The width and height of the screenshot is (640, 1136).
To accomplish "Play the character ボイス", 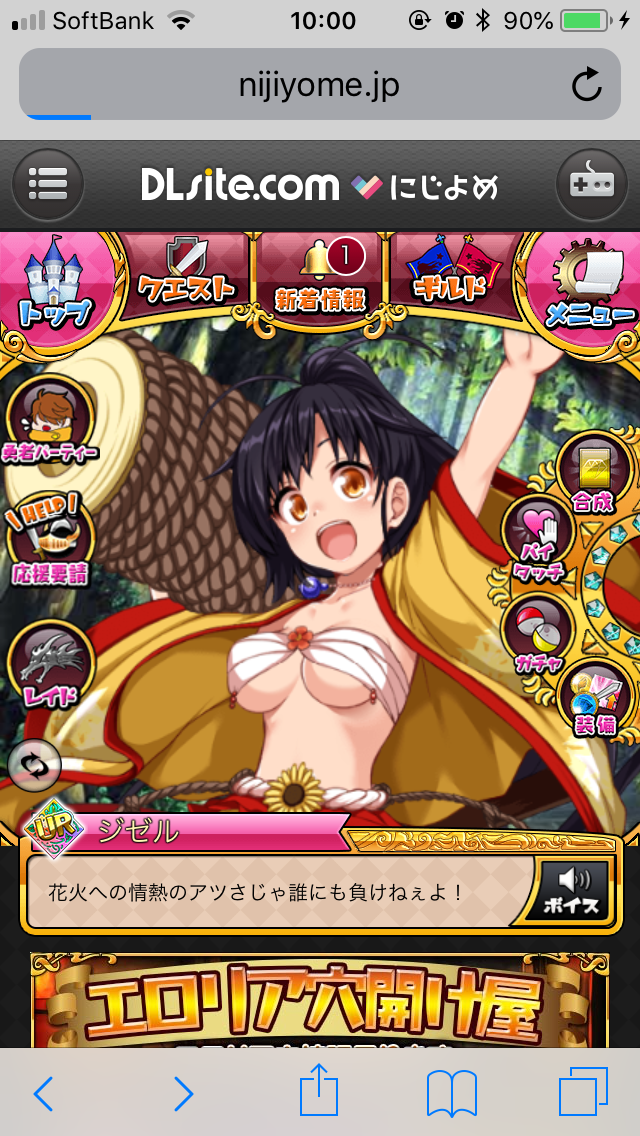I will pos(574,888).
